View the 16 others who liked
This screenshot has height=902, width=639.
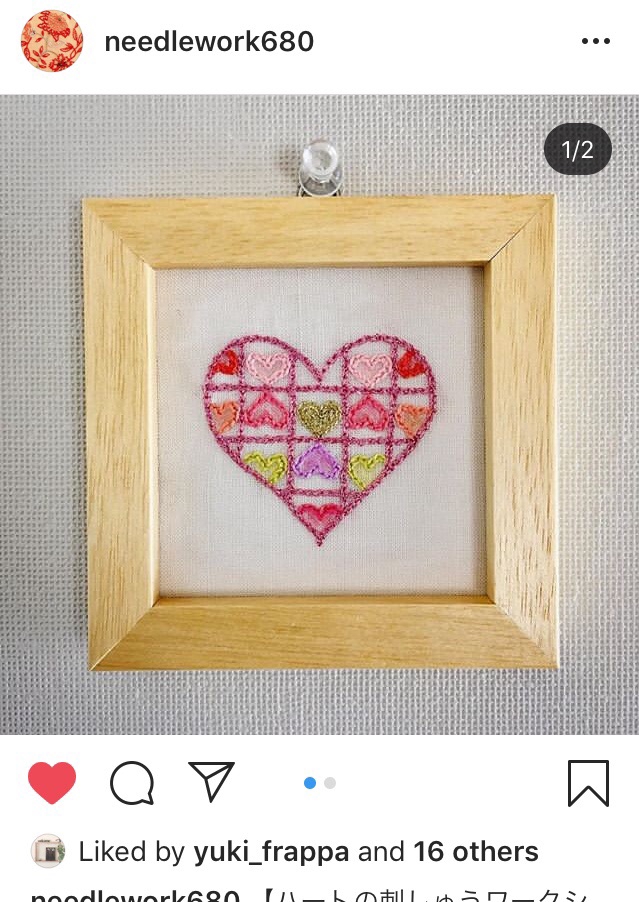[x=476, y=852]
